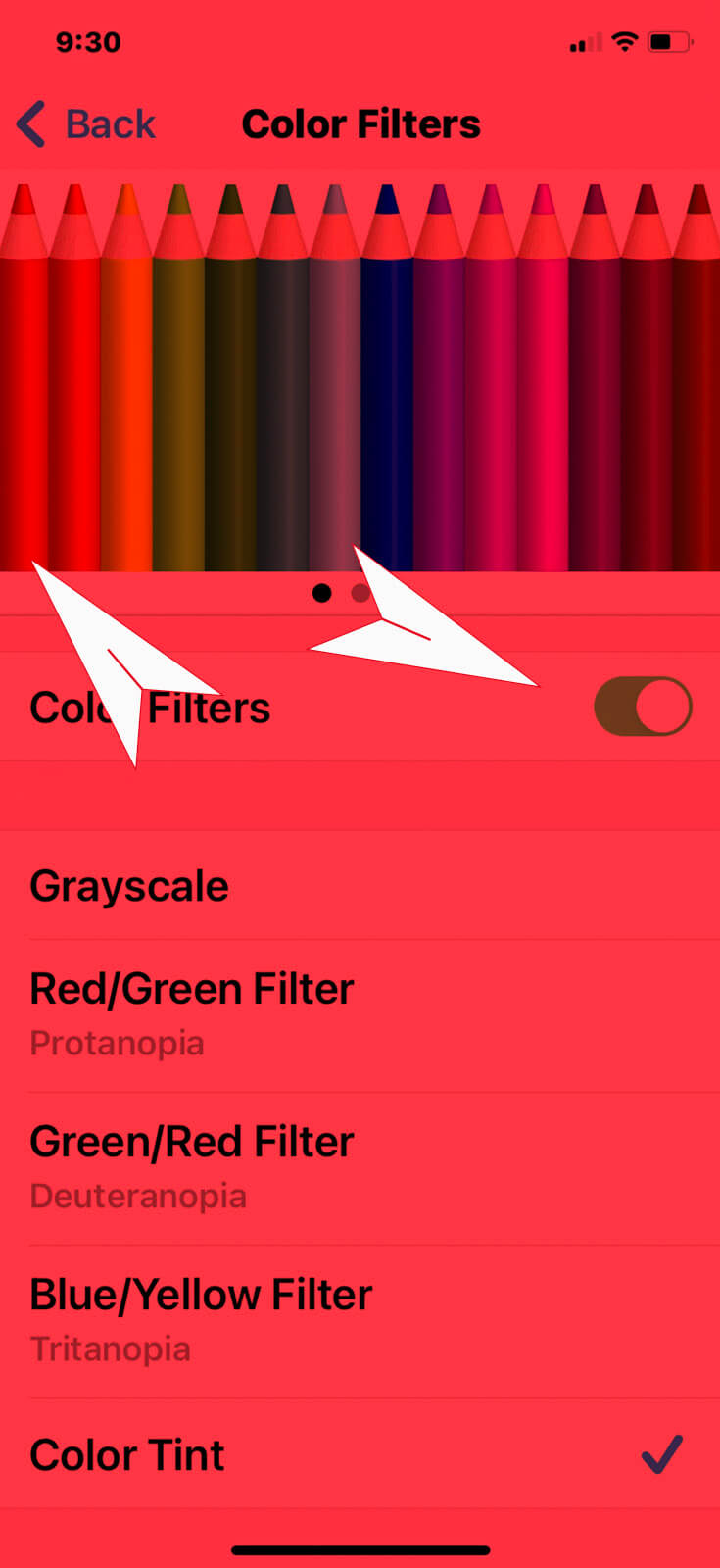Viewport: 720px width, 1568px height.
Task: Go back to the previous settings page
Action: coord(86,124)
